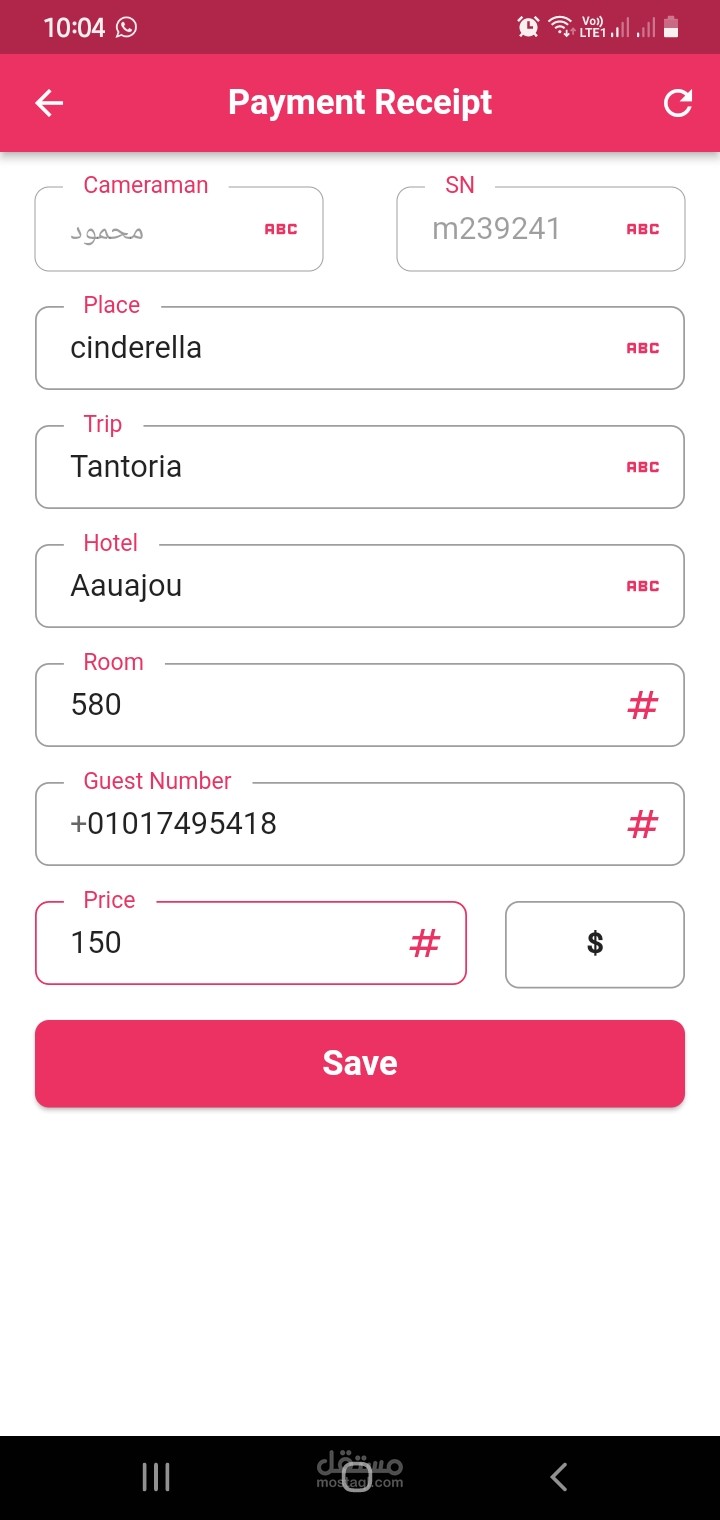Open the $ currency selector
The image size is (720, 1520).
[x=595, y=944]
